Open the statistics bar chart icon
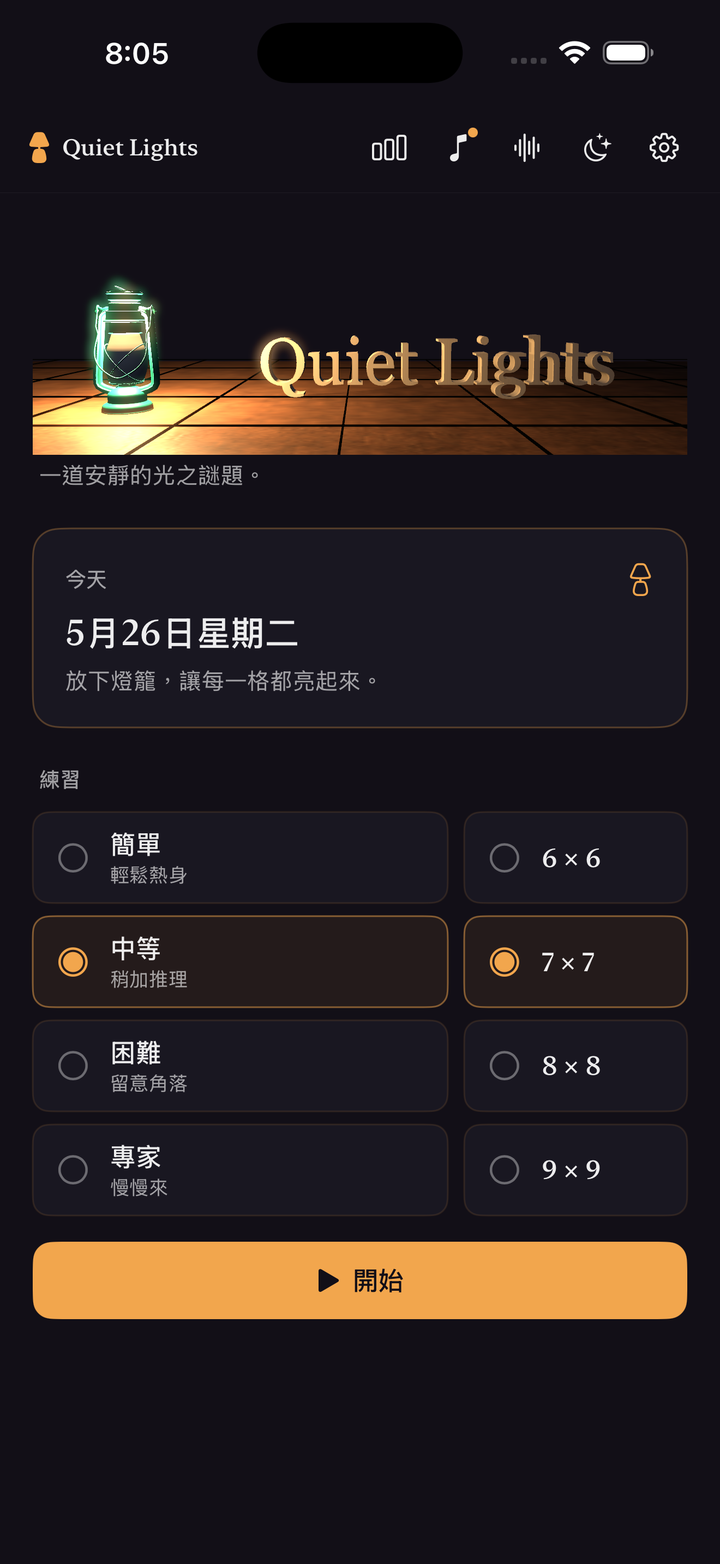 (389, 148)
